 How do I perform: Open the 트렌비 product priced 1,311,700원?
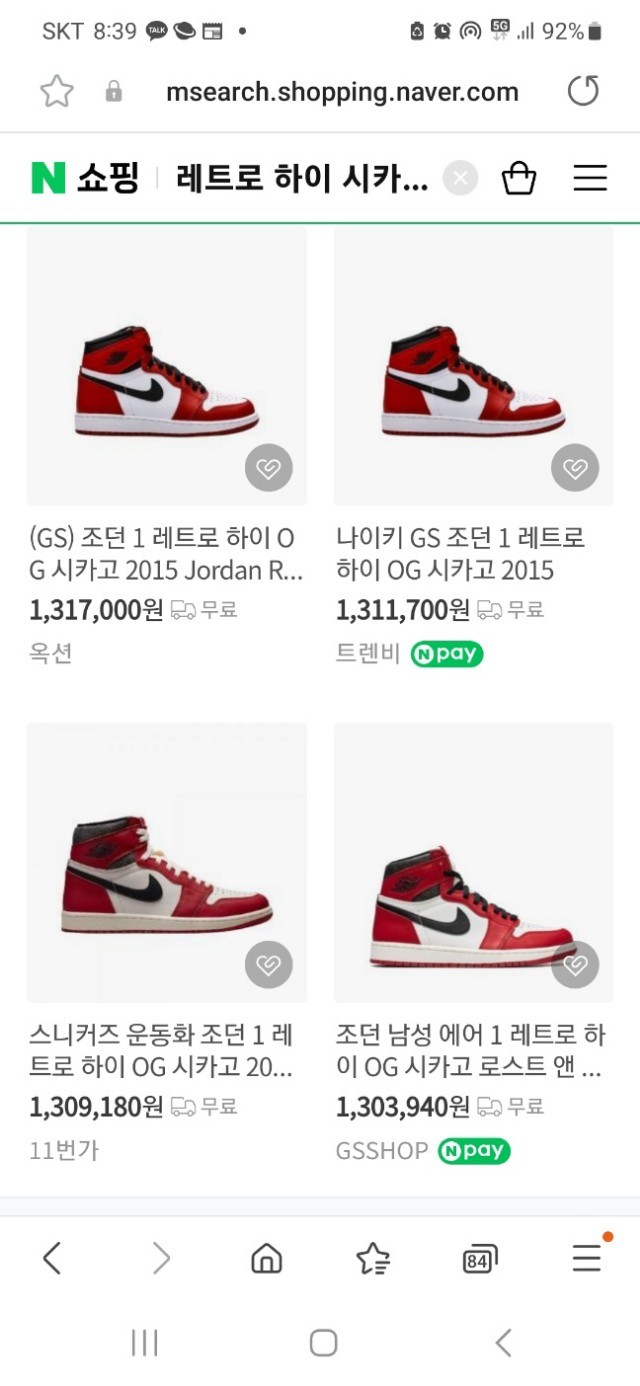point(472,554)
